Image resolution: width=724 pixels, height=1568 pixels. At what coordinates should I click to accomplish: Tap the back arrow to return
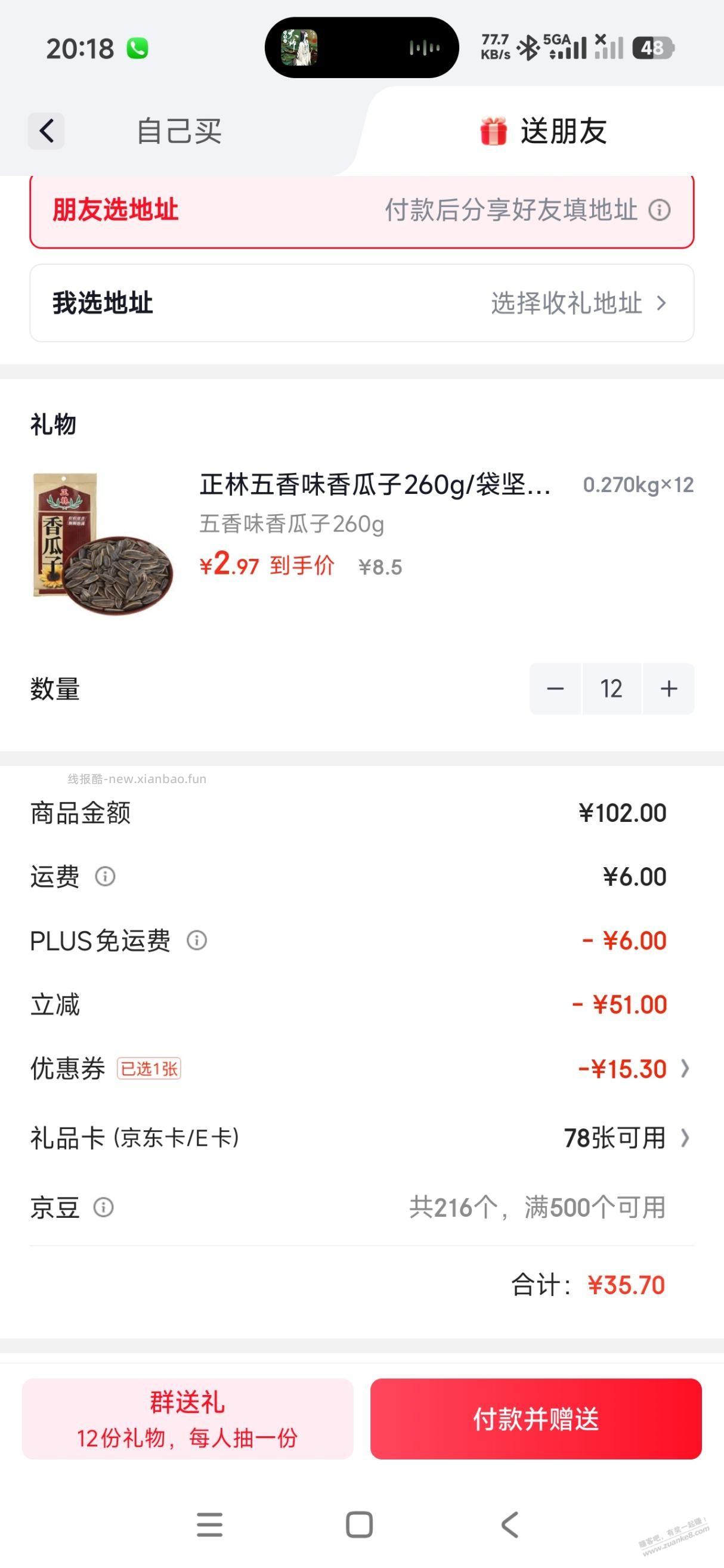pos(46,131)
